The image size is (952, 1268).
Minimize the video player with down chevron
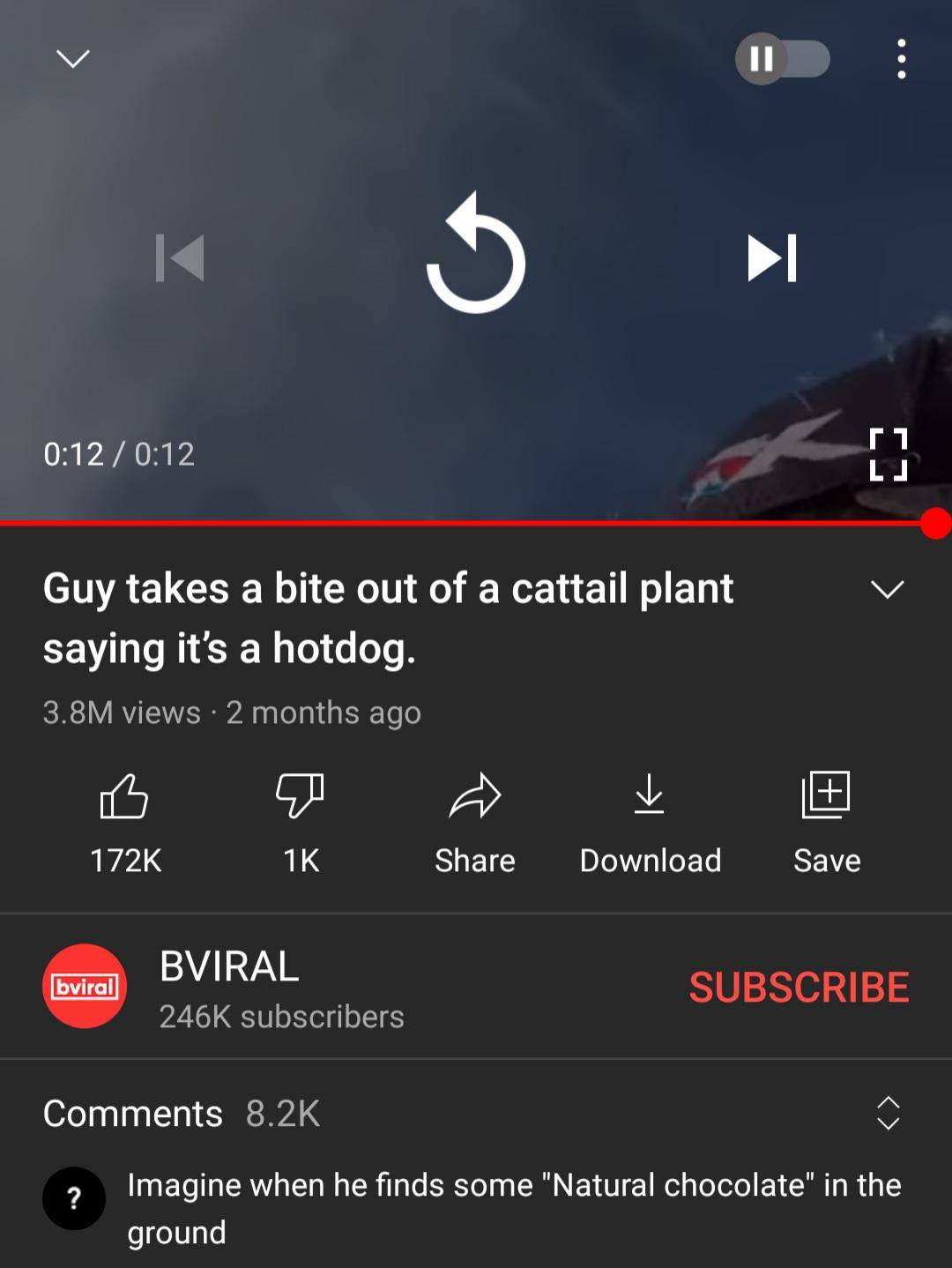click(72, 59)
